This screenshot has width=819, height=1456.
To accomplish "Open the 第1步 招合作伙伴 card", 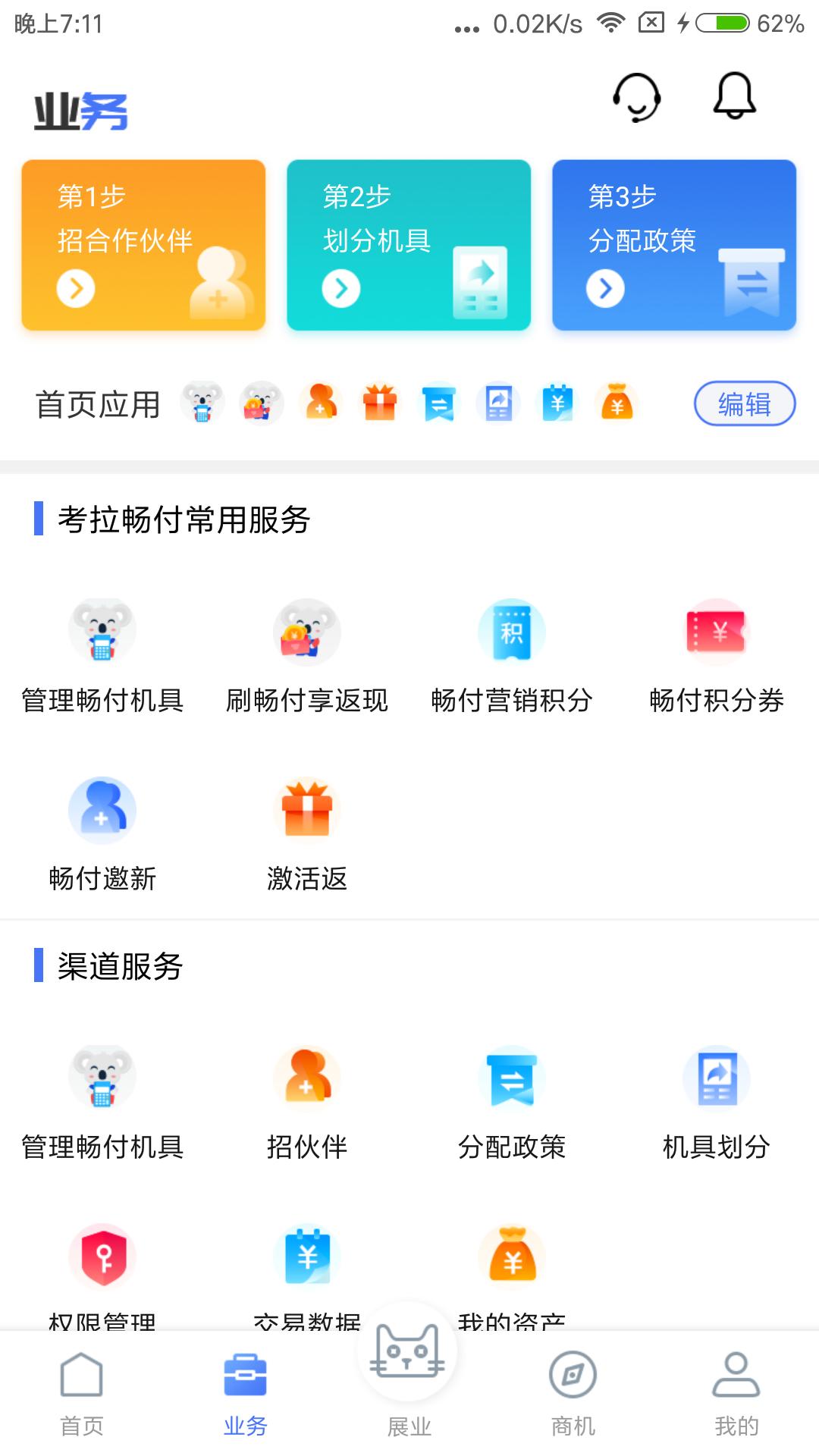I will click(143, 245).
